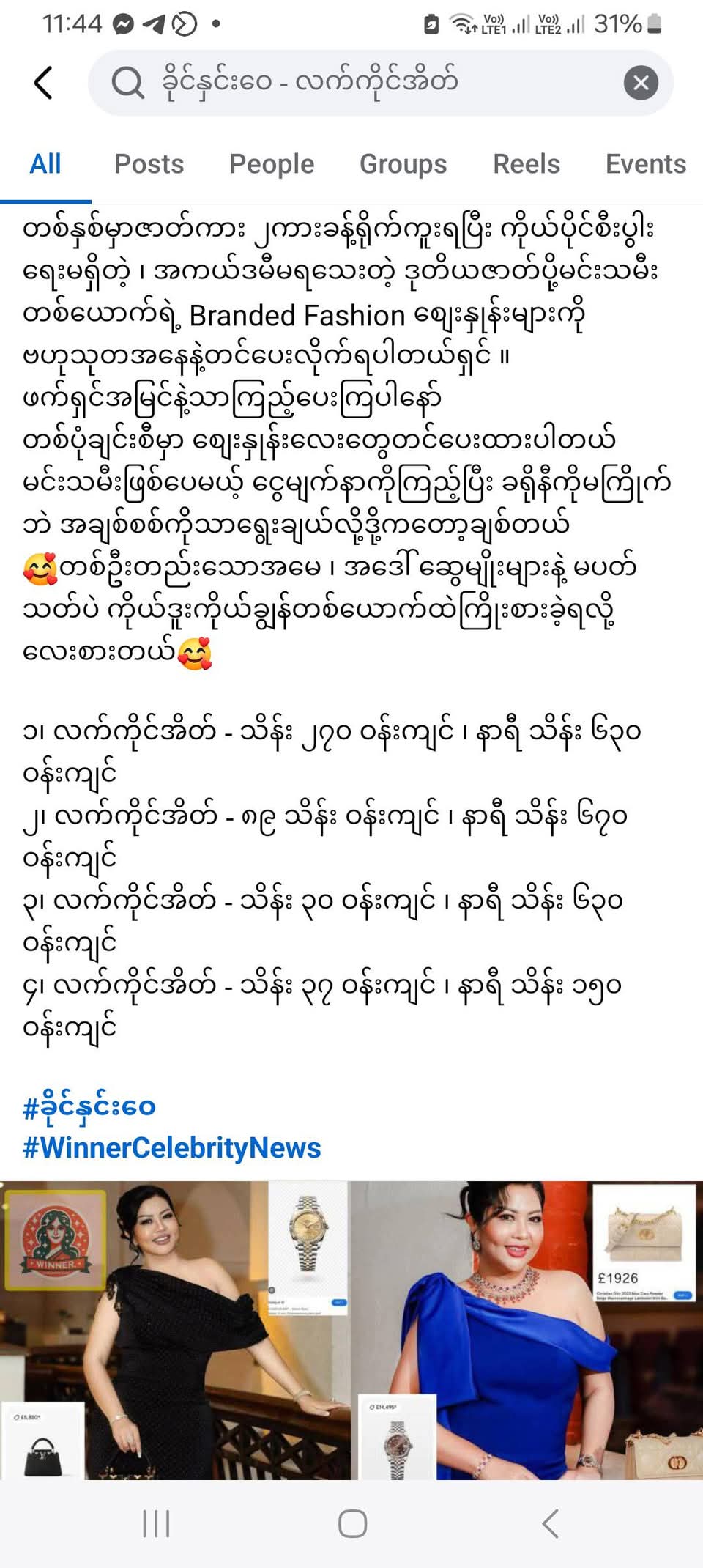Go to the phone home screen
703x1568 pixels.
click(352, 1524)
